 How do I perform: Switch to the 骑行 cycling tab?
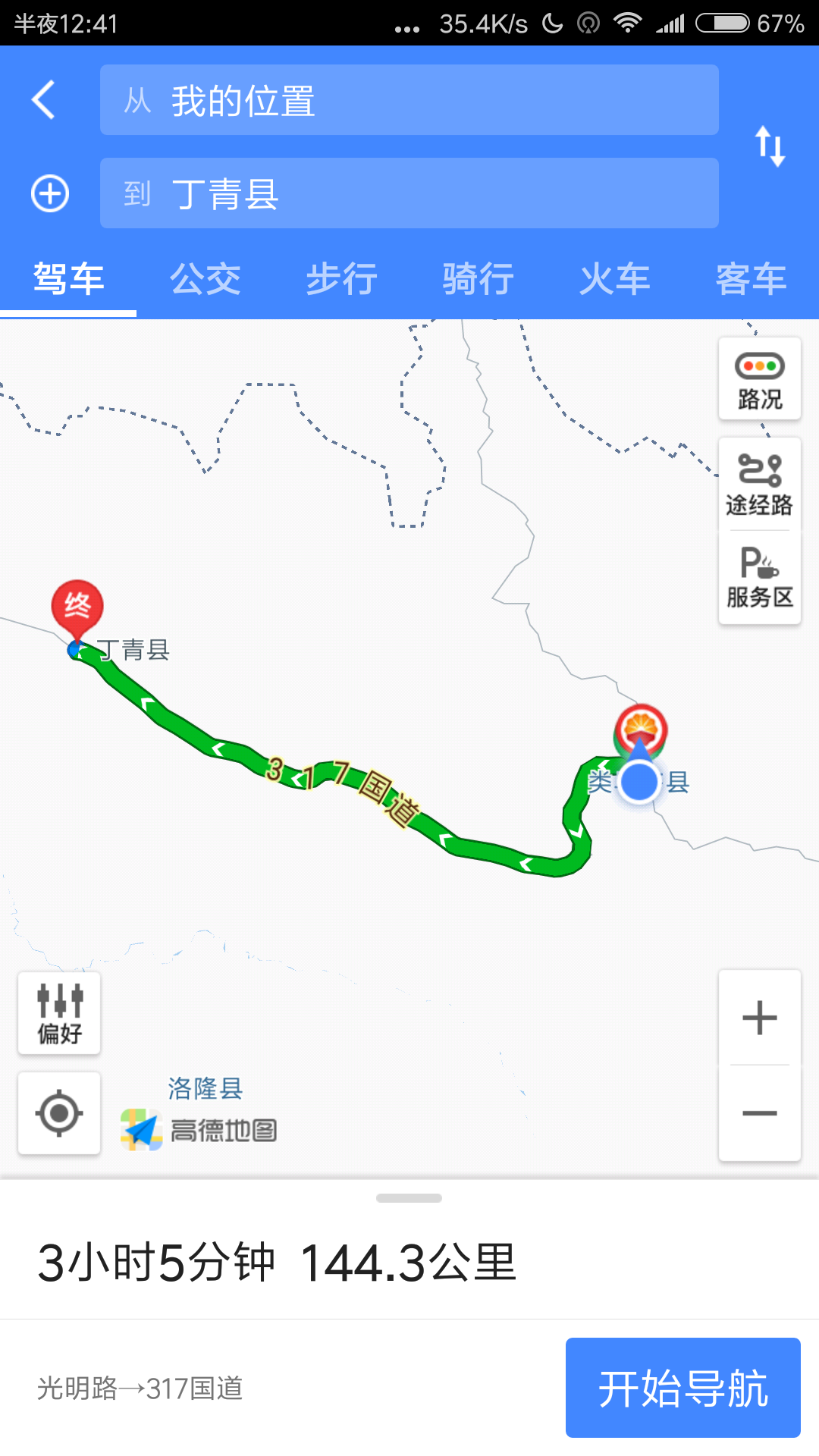(478, 279)
